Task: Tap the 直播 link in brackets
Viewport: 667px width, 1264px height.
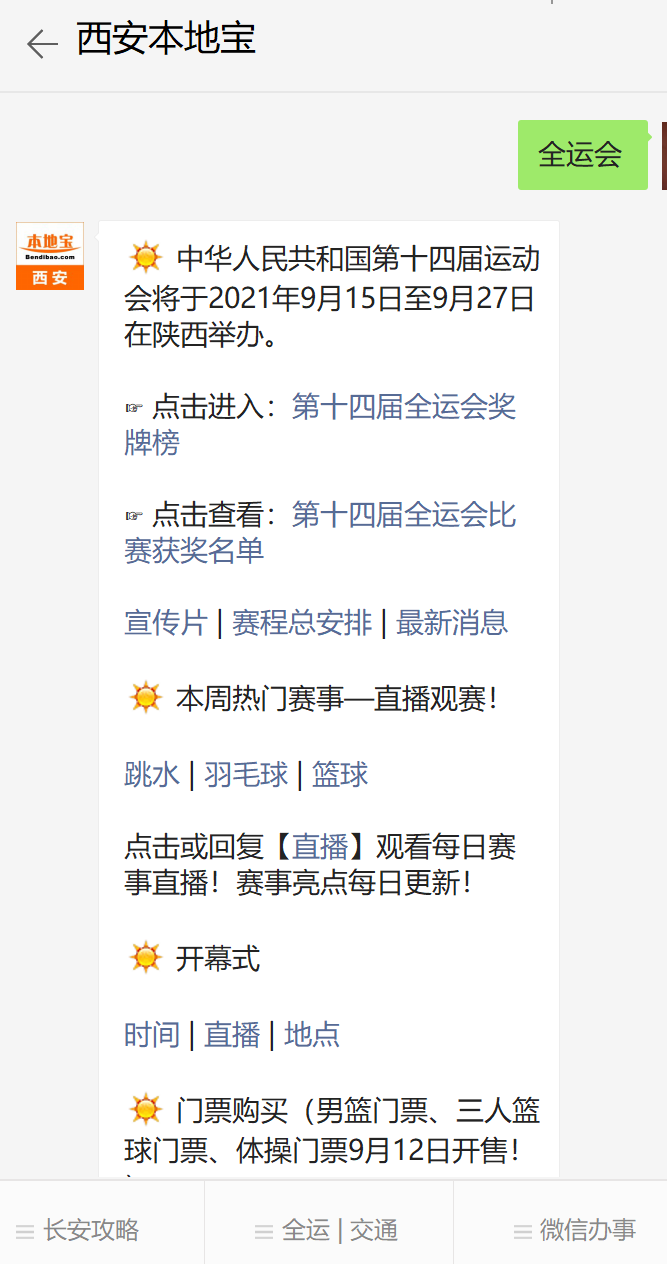Action: [320, 847]
